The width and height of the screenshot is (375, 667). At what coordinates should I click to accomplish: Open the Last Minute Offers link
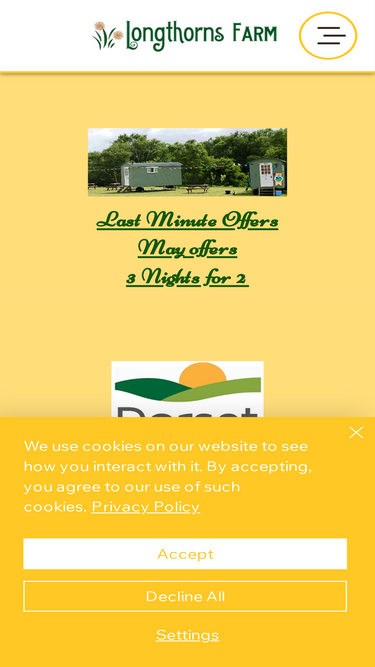[188, 220]
